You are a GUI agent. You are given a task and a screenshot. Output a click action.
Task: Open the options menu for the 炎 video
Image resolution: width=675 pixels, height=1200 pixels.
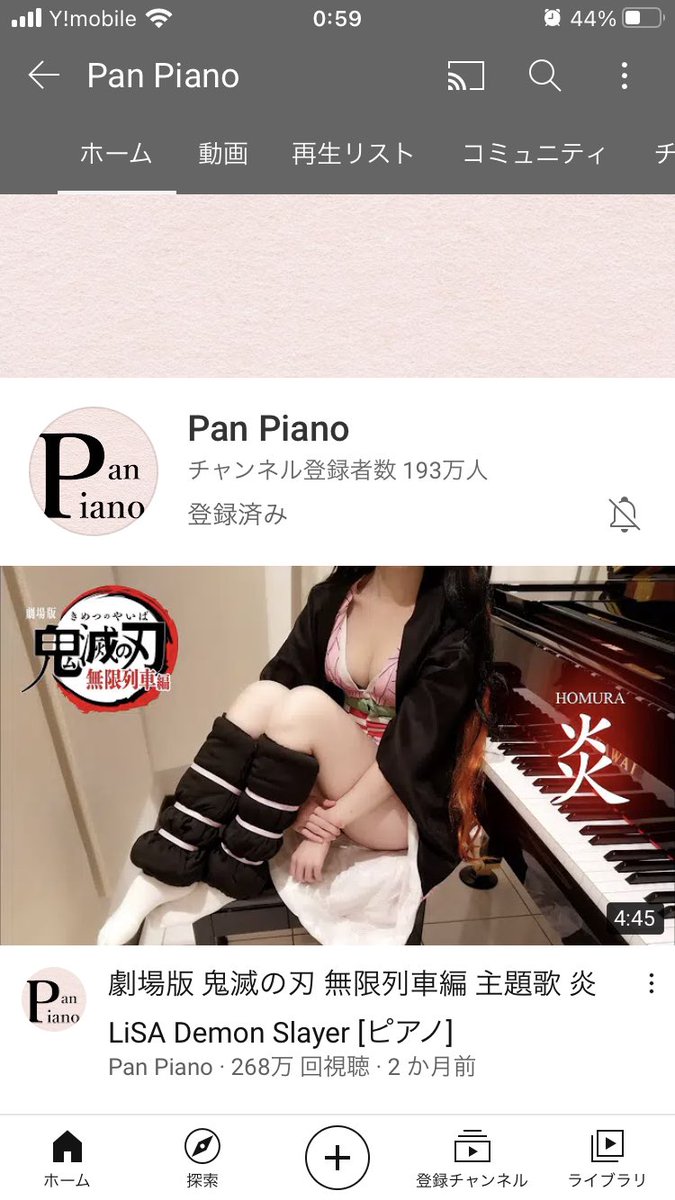pos(651,984)
